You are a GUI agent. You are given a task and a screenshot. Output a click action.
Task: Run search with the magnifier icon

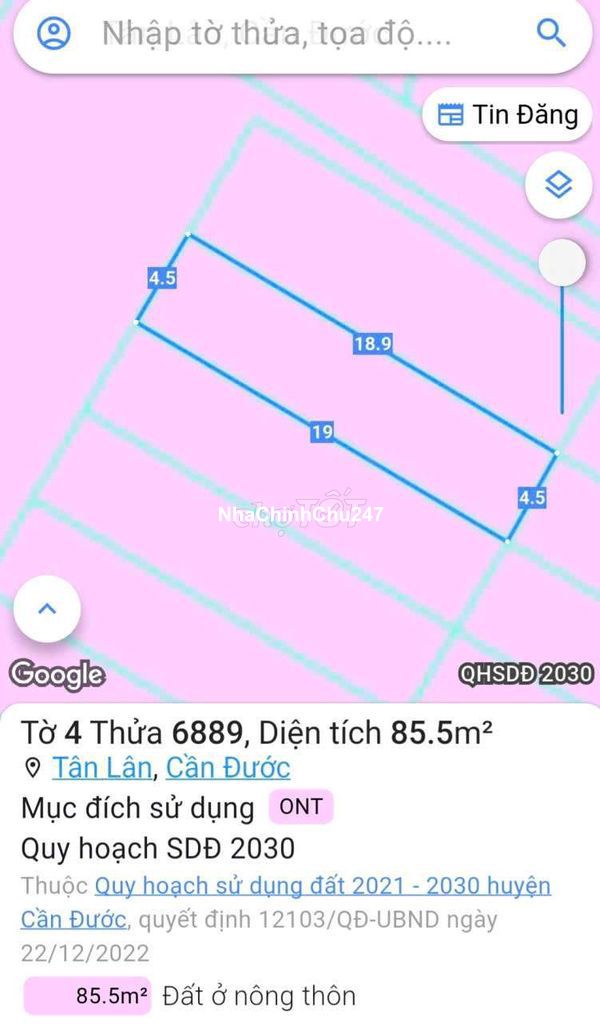(551, 34)
